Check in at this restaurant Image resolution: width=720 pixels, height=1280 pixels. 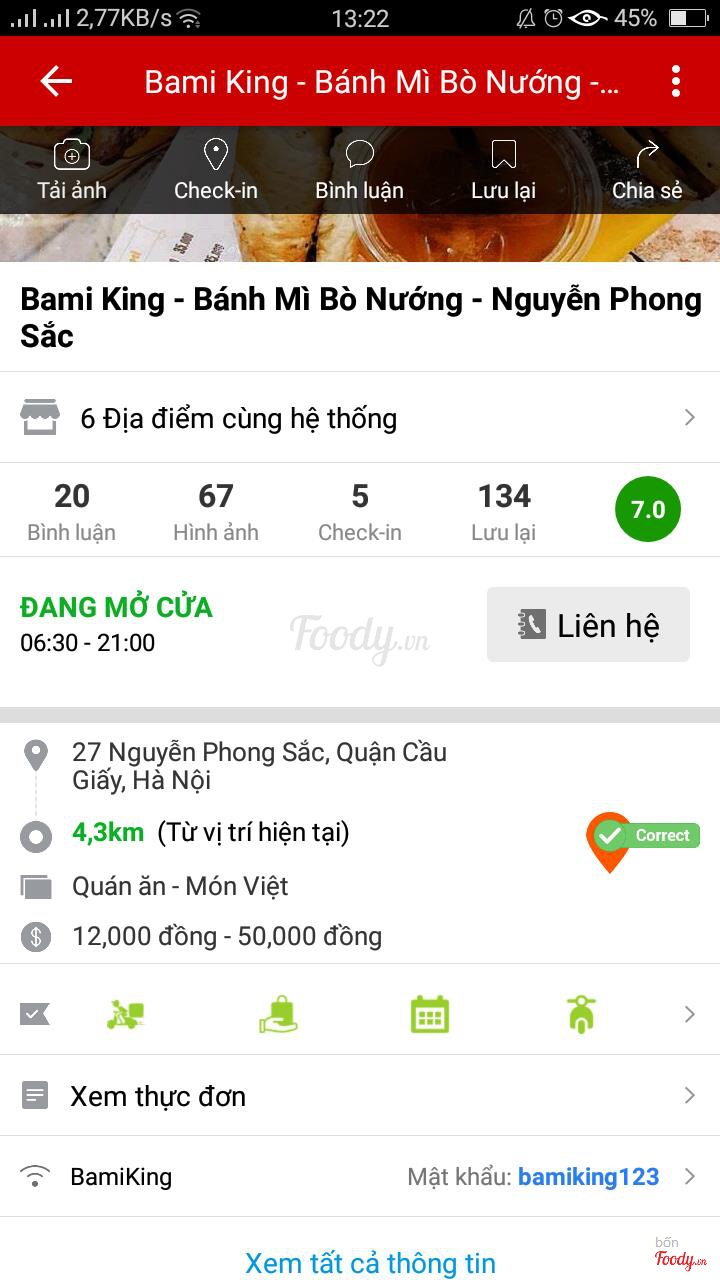pos(216,170)
